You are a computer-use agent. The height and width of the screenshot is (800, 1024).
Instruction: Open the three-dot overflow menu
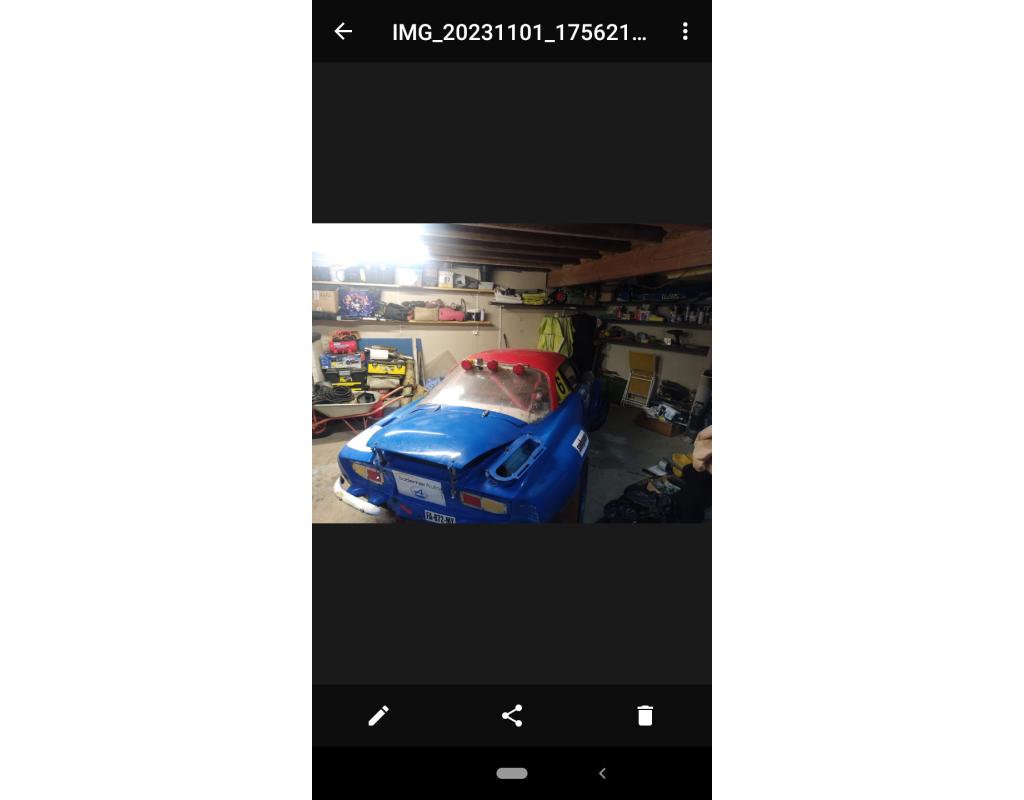(x=685, y=31)
